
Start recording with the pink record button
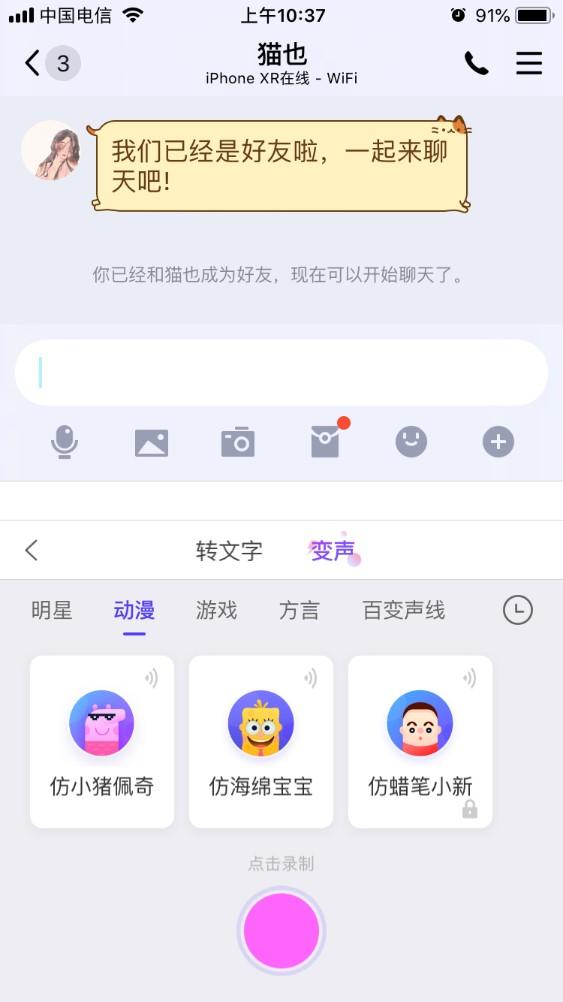pyautogui.click(x=281, y=930)
